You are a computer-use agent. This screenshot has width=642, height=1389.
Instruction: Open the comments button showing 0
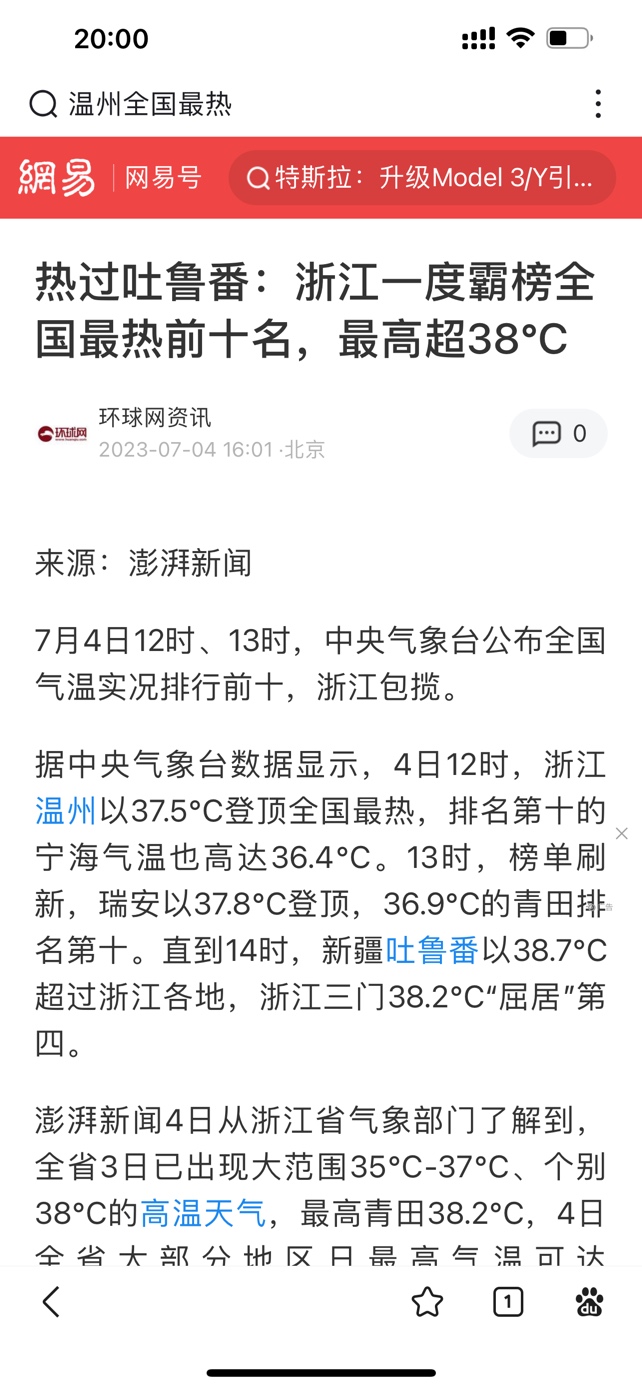(x=558, y=434)
